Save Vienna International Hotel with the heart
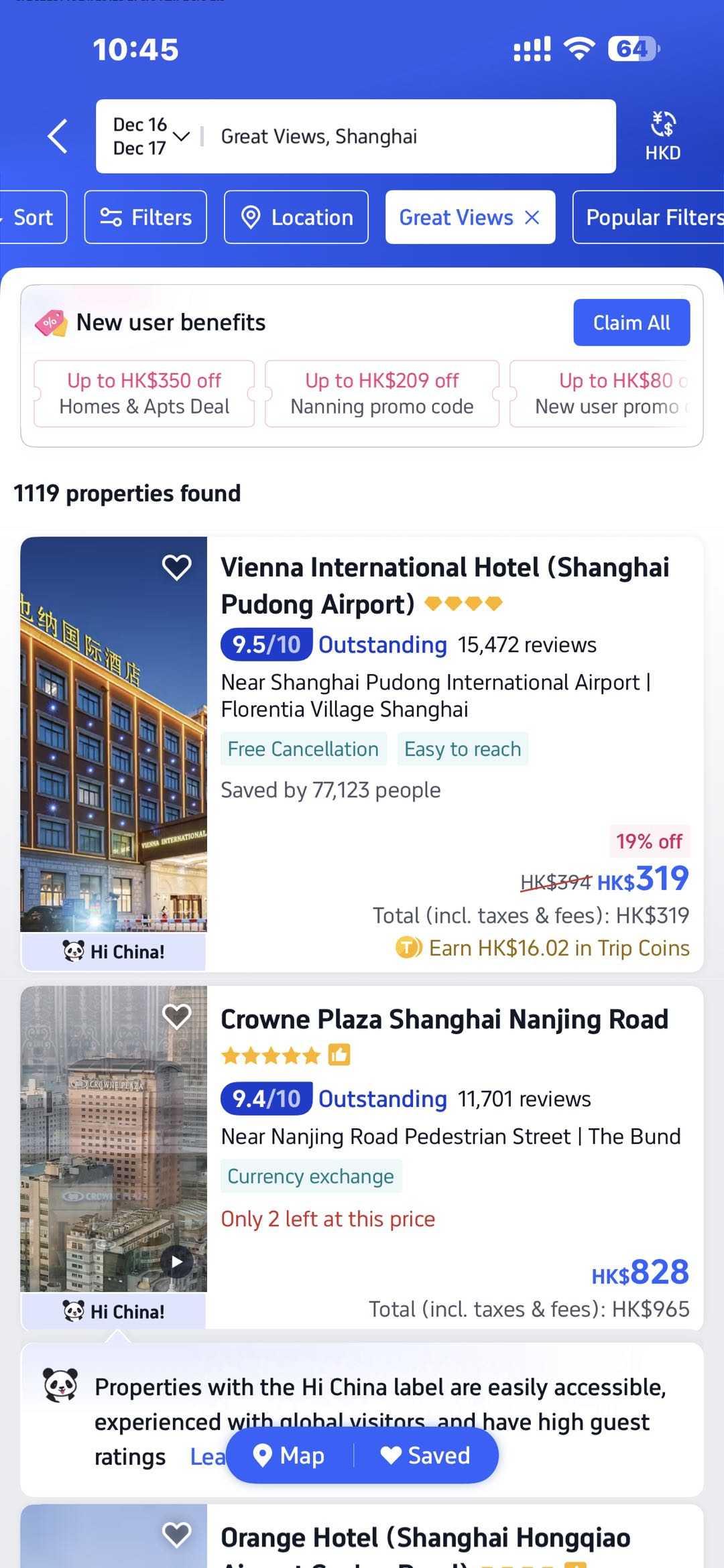Image resolution: width=724 pixels, height=1568 pixels. pyautogui.click(x=177, y=568)
